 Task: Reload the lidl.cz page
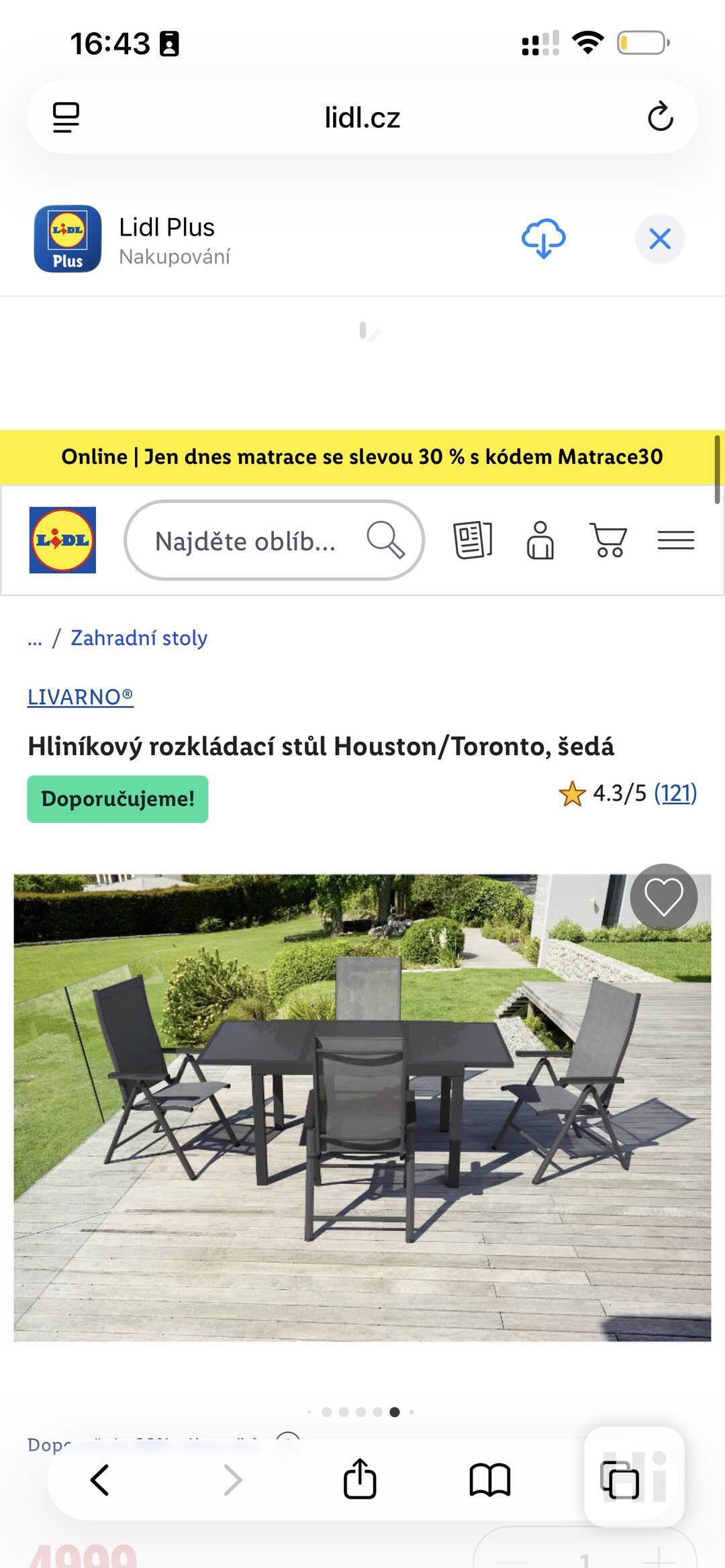660,117
